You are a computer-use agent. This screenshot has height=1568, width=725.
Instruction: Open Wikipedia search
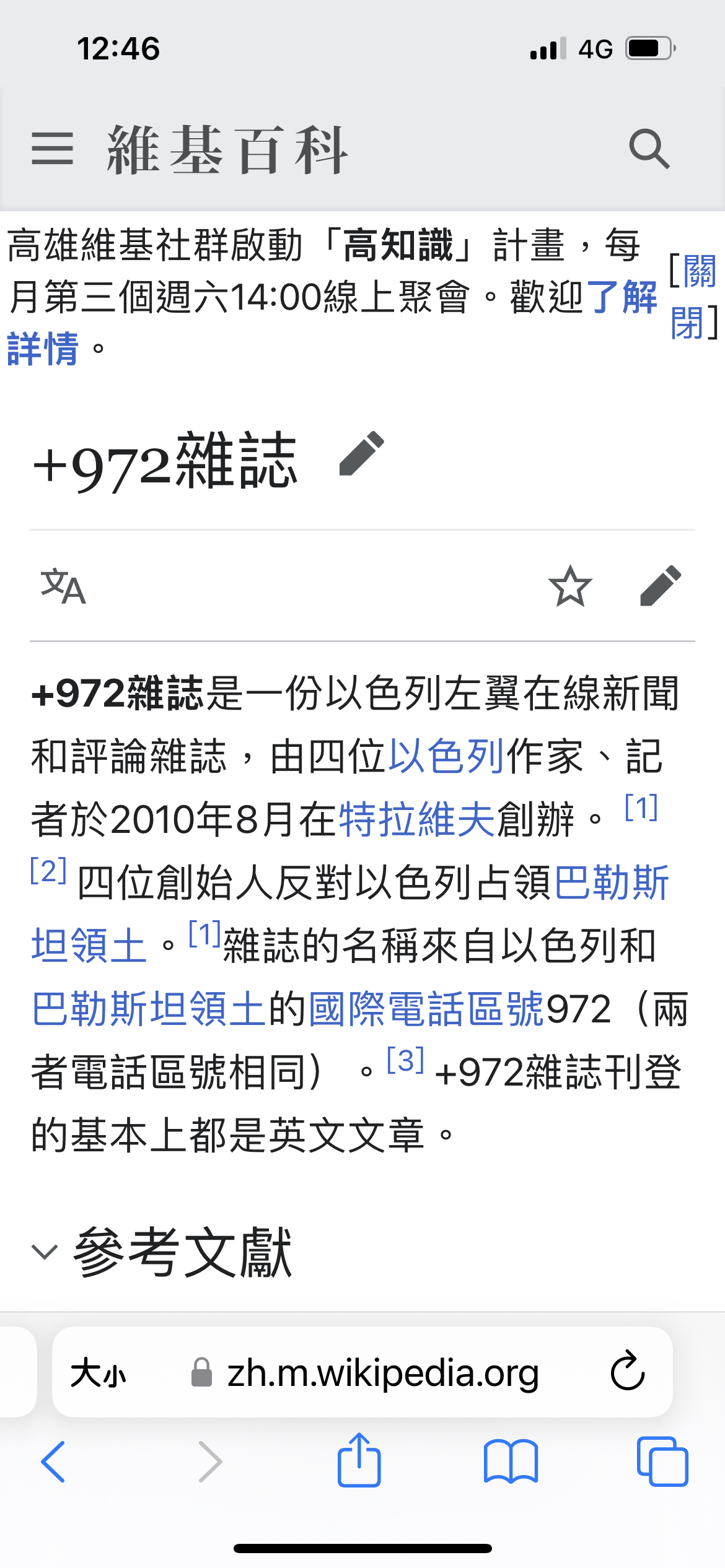pyautogui.click(x=649, y=149)
